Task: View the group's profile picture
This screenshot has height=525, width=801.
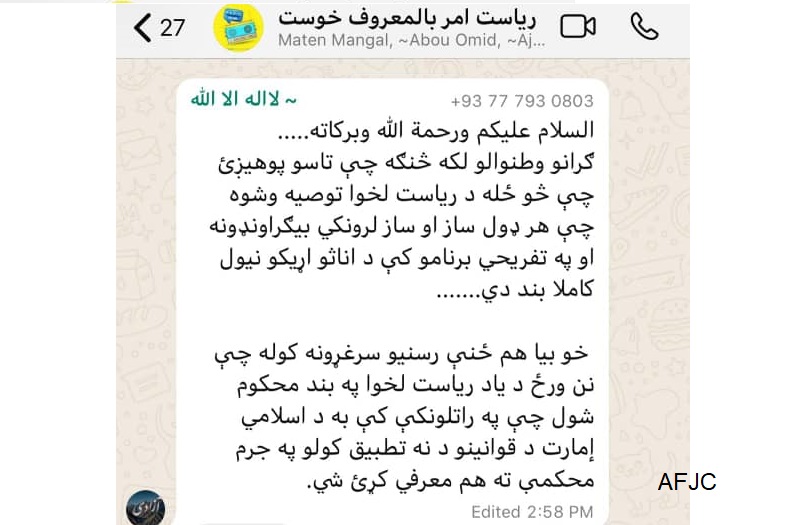Action: coord(238,28)
